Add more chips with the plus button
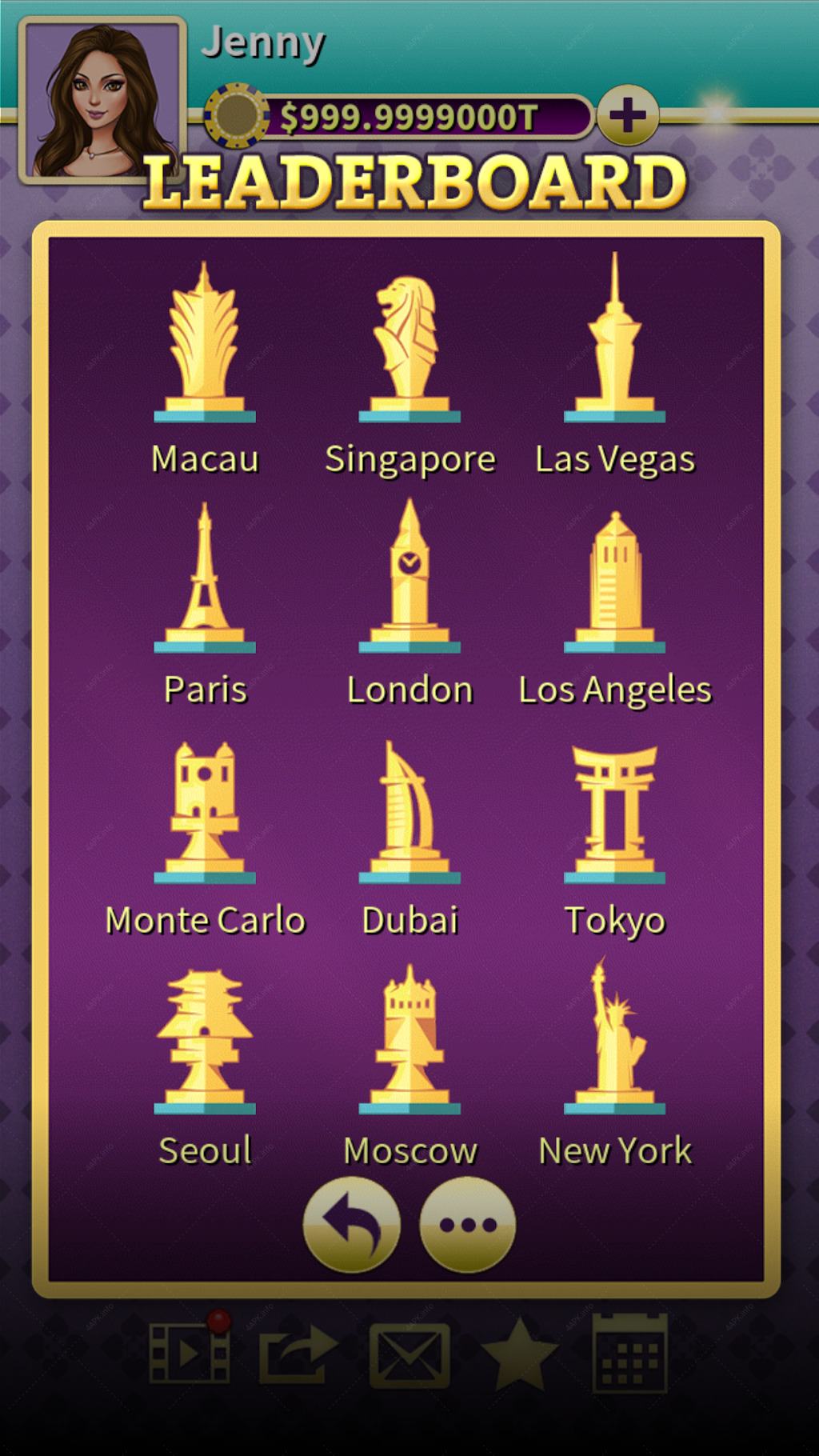The width and height of the screenshot is (819, 1456). [628, 114]
